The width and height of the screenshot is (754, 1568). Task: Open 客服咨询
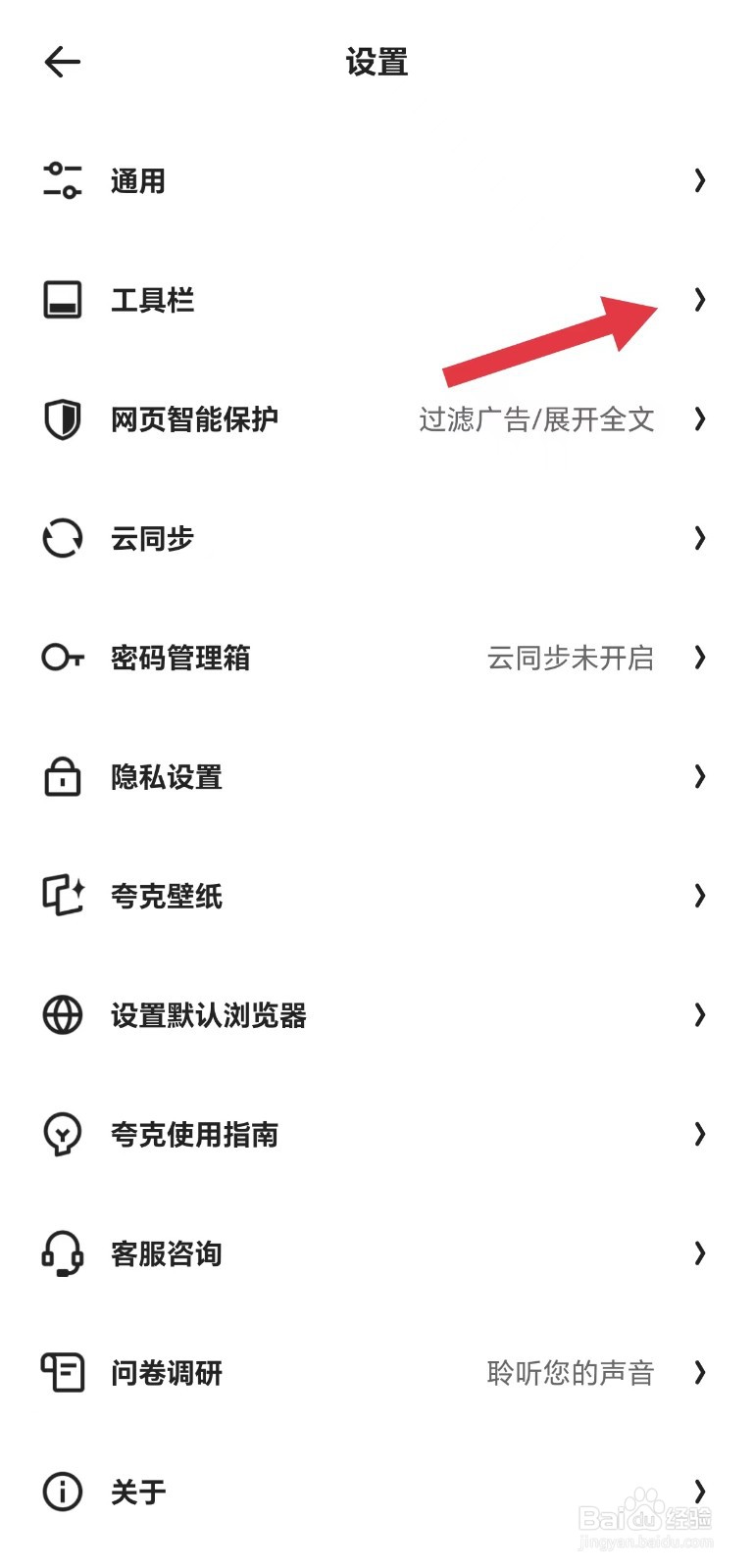(167, 1253)
